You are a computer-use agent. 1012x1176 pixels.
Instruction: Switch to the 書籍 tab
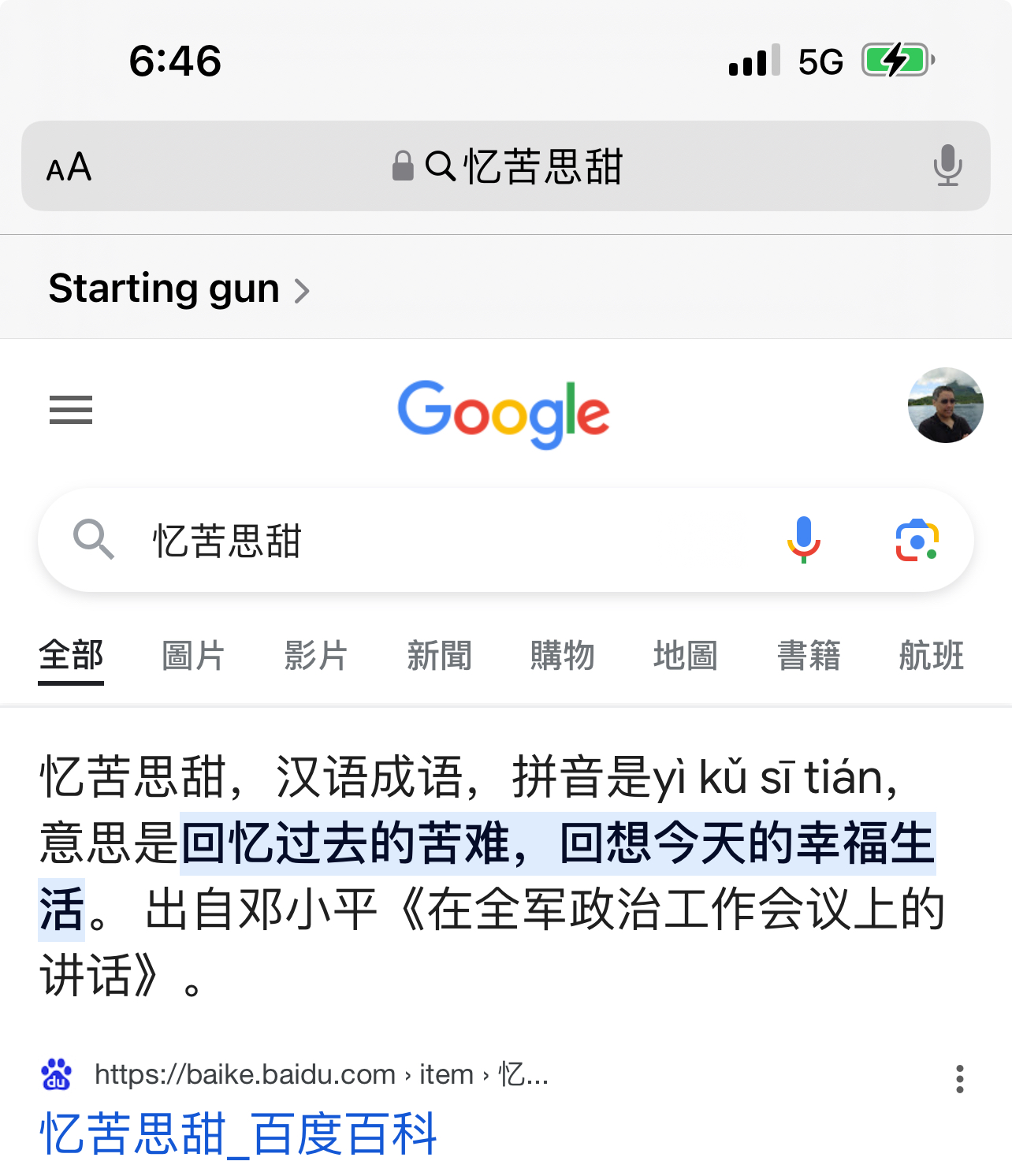click(x=809, y=656)
